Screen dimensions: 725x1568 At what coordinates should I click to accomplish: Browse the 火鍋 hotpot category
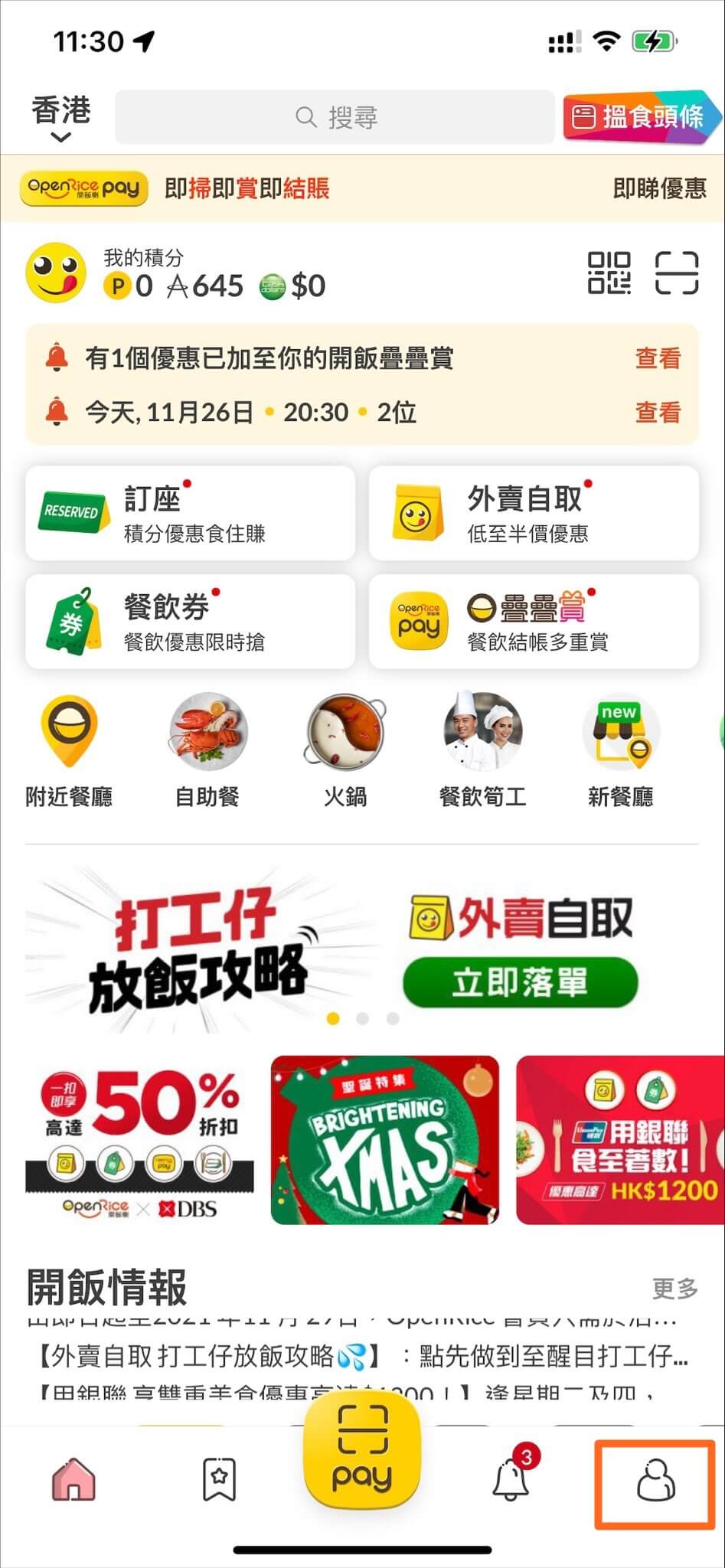(345, 750)
